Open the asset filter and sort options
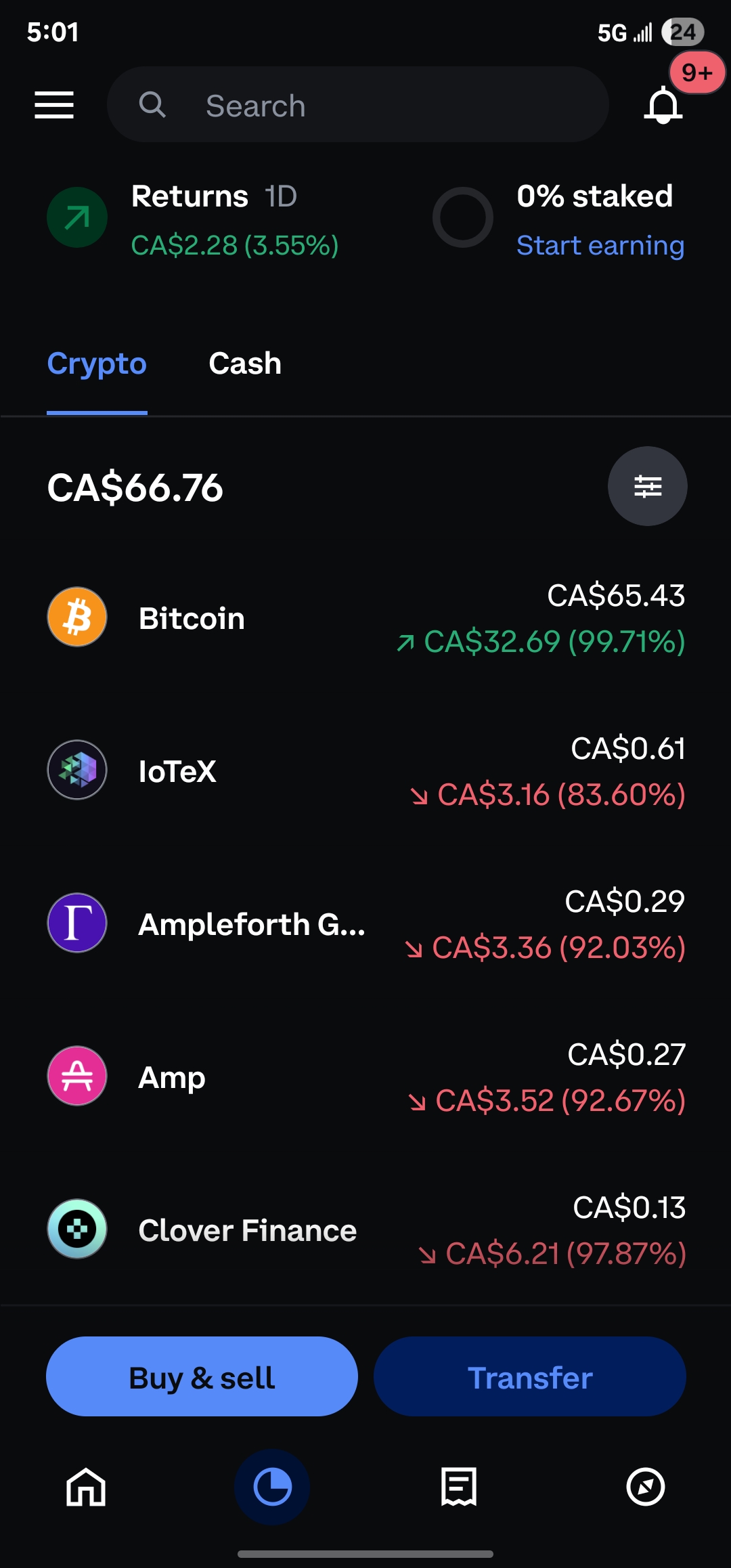The height and width of the screenshot is (1568, 731). click(x=647, y=486)
